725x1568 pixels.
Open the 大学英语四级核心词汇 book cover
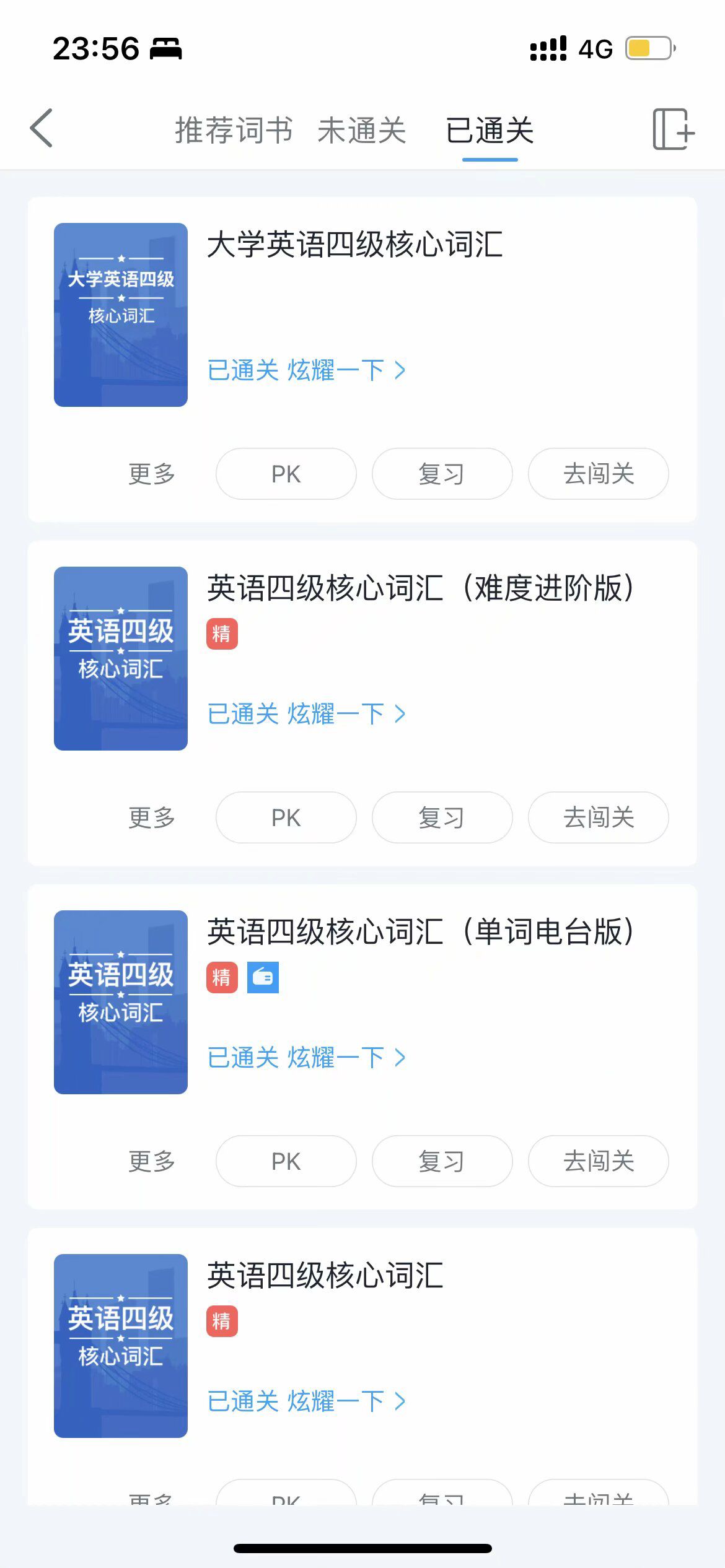(121, 315)
